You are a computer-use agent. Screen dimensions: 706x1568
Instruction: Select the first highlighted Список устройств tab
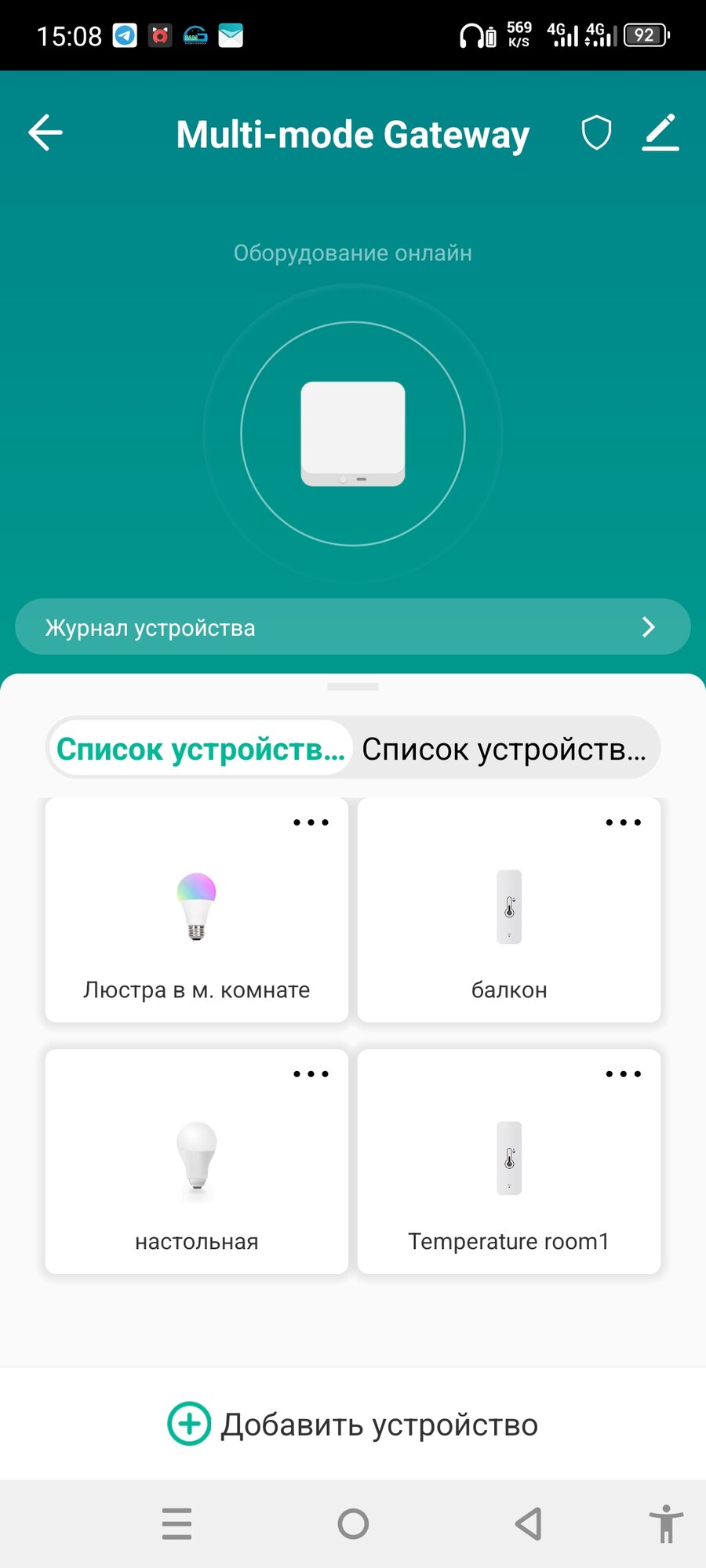point(201,750)
